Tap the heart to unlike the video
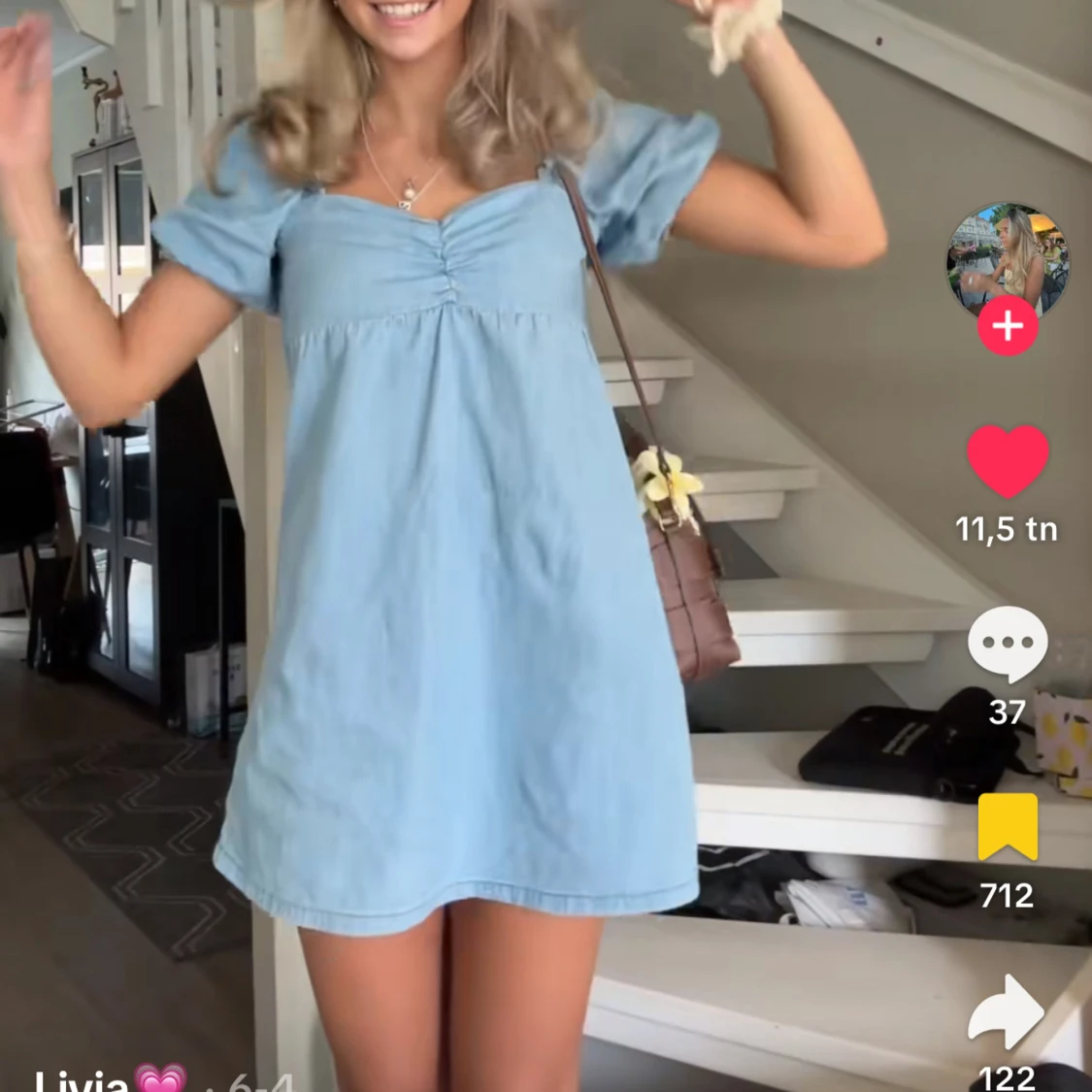Screen dimensions: 1092x1092 [x=1008, y=461]
